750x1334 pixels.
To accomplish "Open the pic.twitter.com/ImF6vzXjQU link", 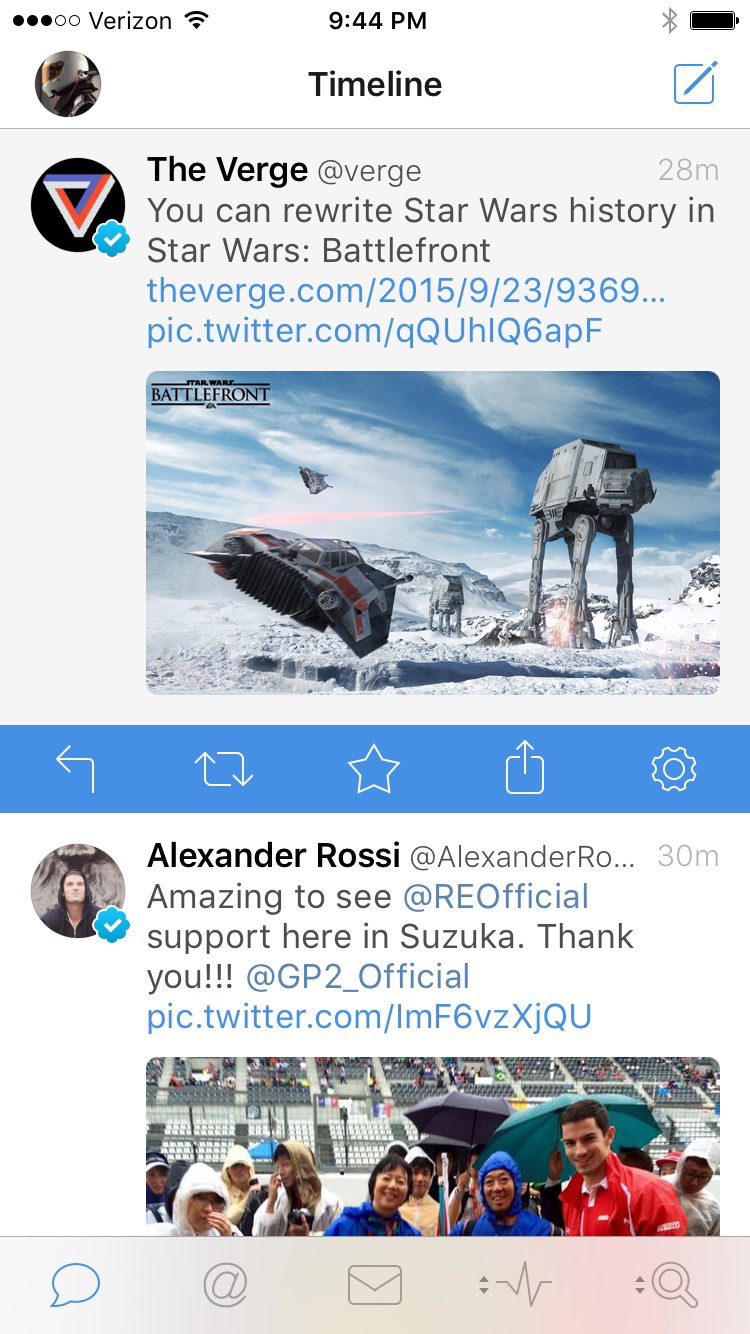I will pyautogui.click(x=369, y=1017).
